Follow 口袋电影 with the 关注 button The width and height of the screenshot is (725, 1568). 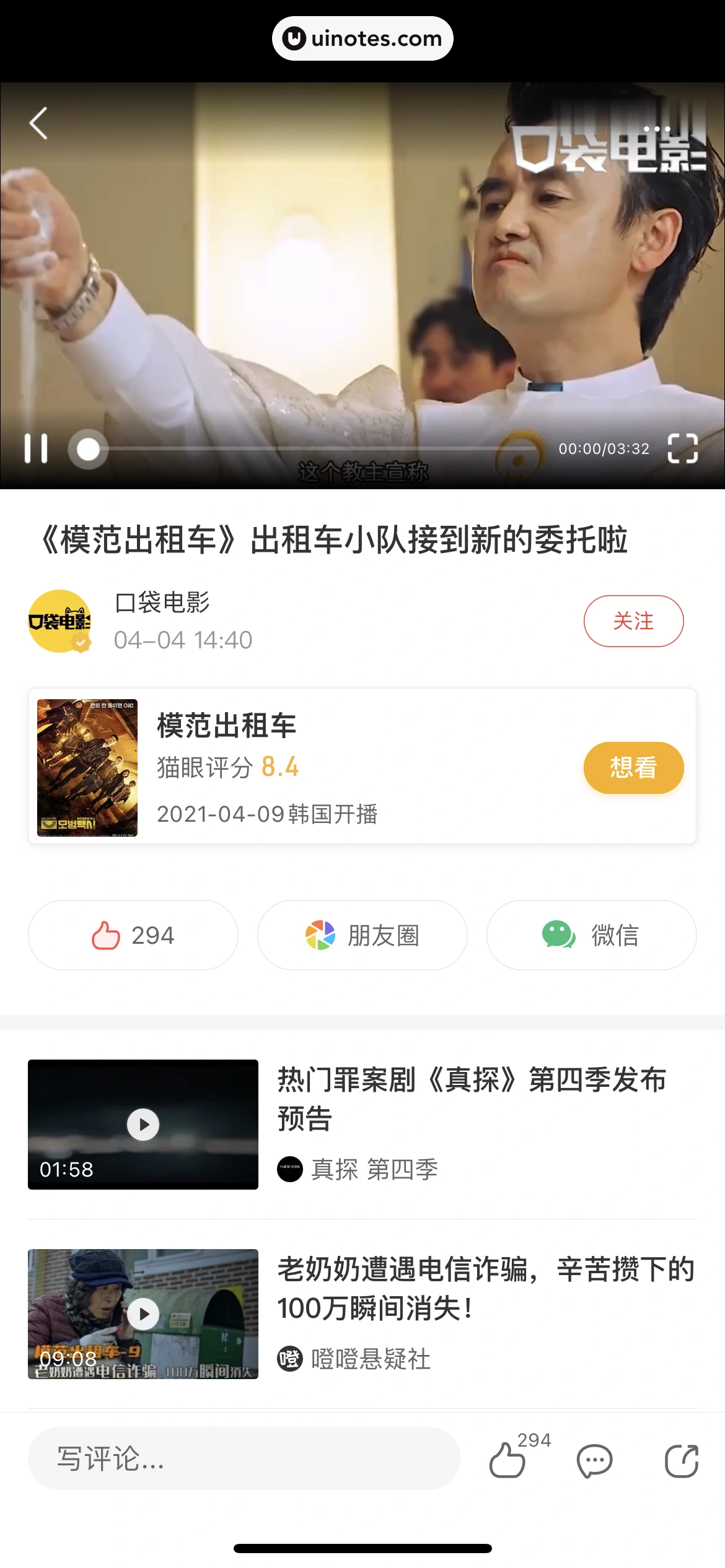point(633,621)
